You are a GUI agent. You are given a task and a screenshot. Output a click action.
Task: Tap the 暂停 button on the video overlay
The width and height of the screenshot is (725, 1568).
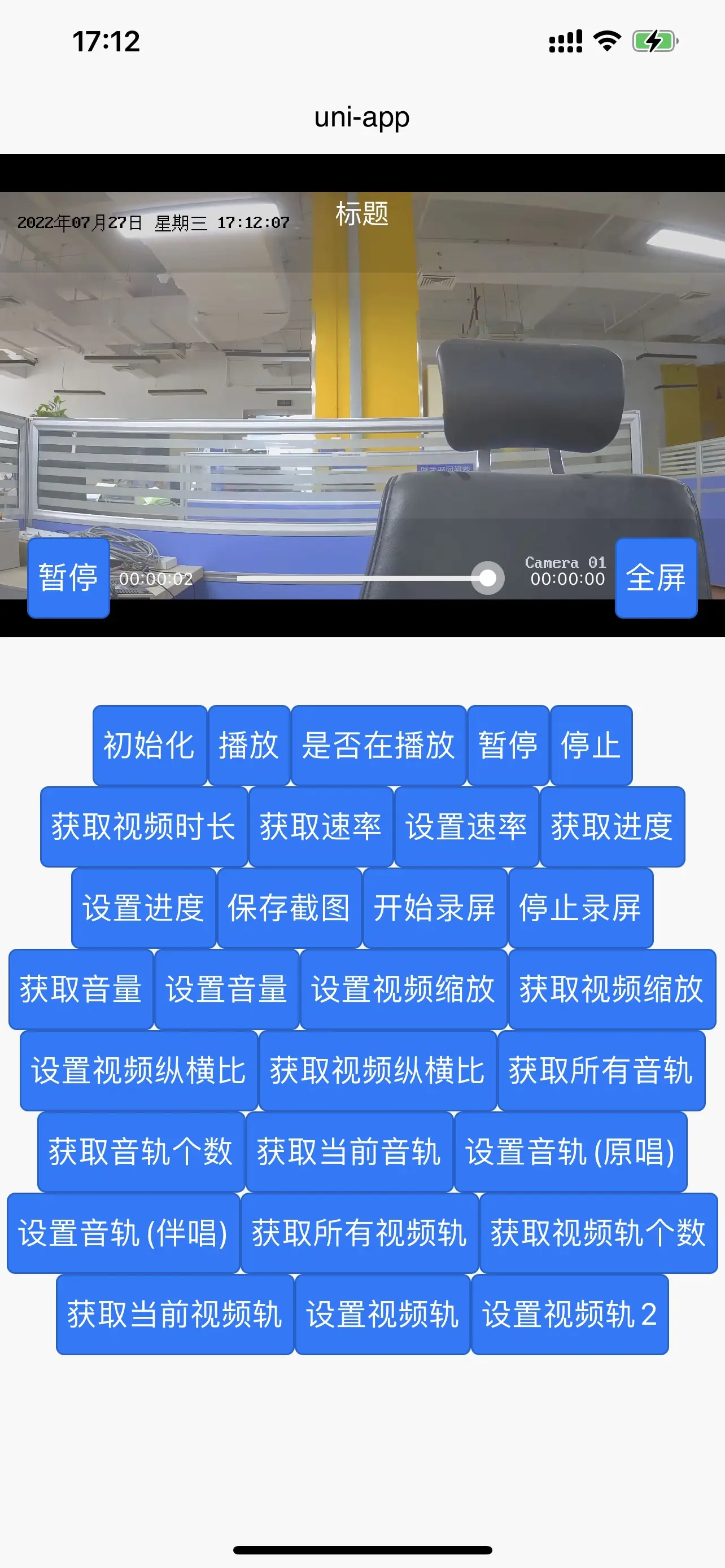click(x=68, y=577)
